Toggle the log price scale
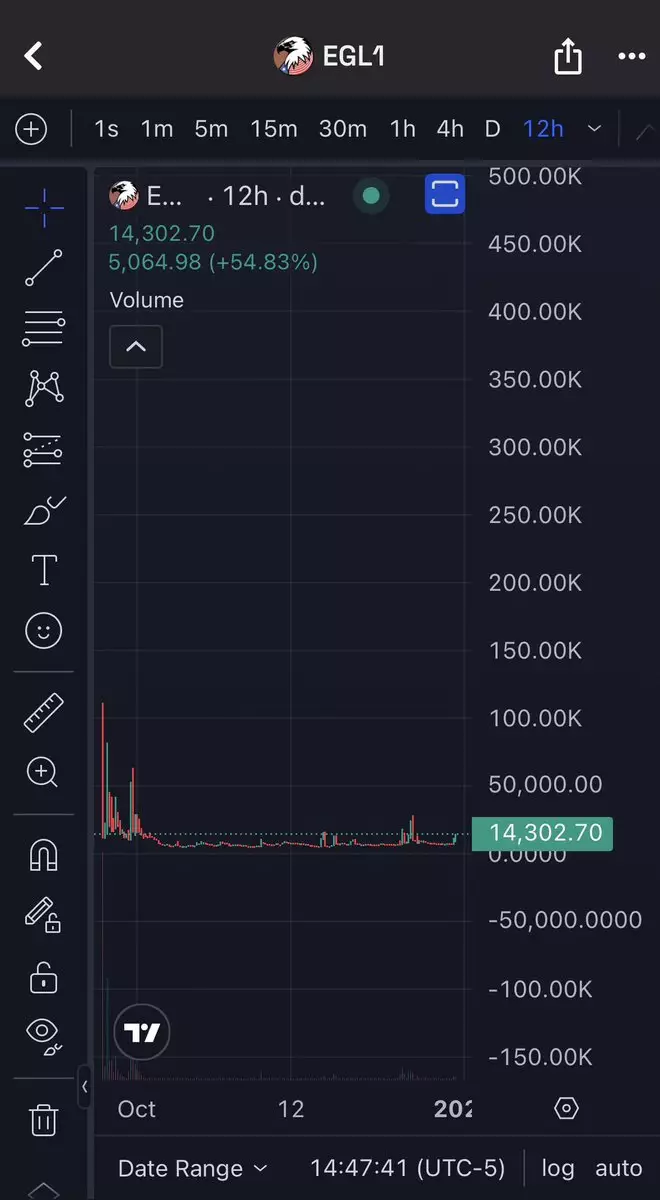 click(x=558, y=1168)
